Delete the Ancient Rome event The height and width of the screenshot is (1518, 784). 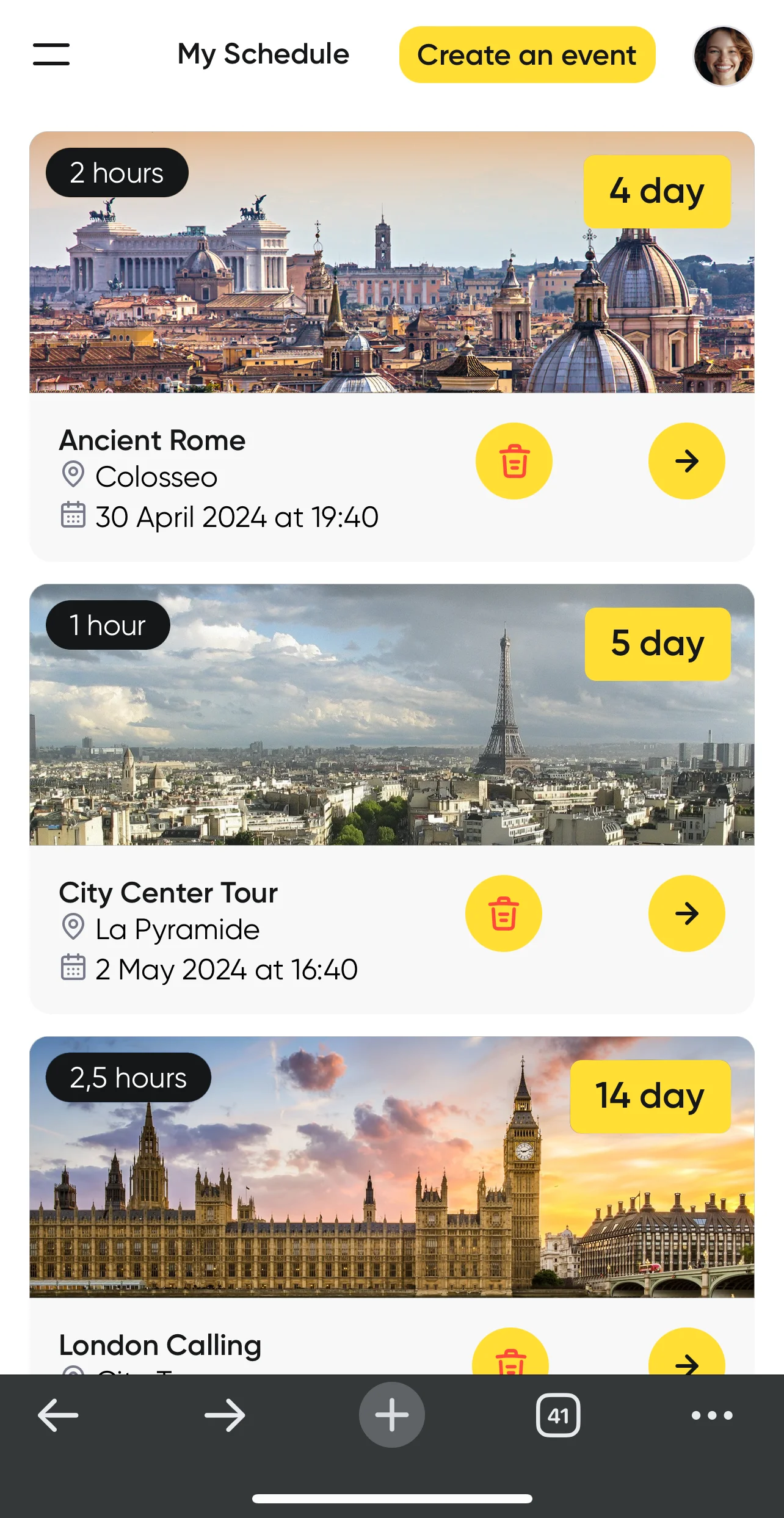(514, 461)
